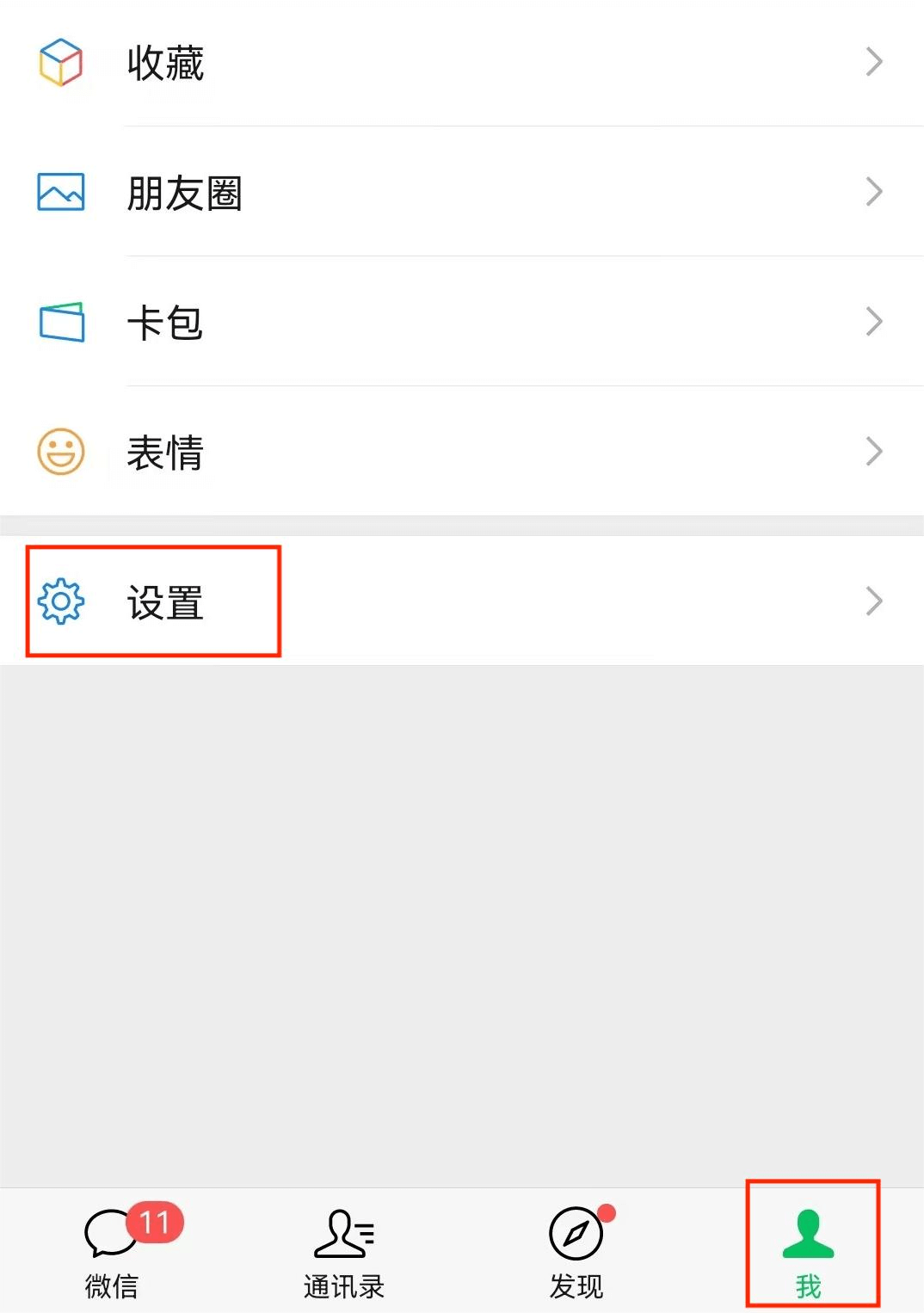Tap the Stickers (表情) smiley face icon

coord(60,451)
